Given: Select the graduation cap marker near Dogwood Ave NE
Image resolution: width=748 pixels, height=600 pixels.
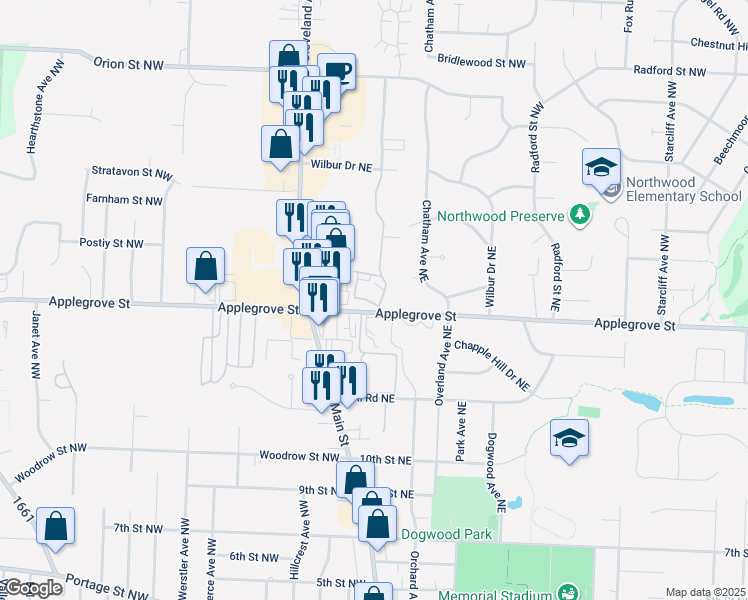Looking at the screenshot, I should [569, 442].
